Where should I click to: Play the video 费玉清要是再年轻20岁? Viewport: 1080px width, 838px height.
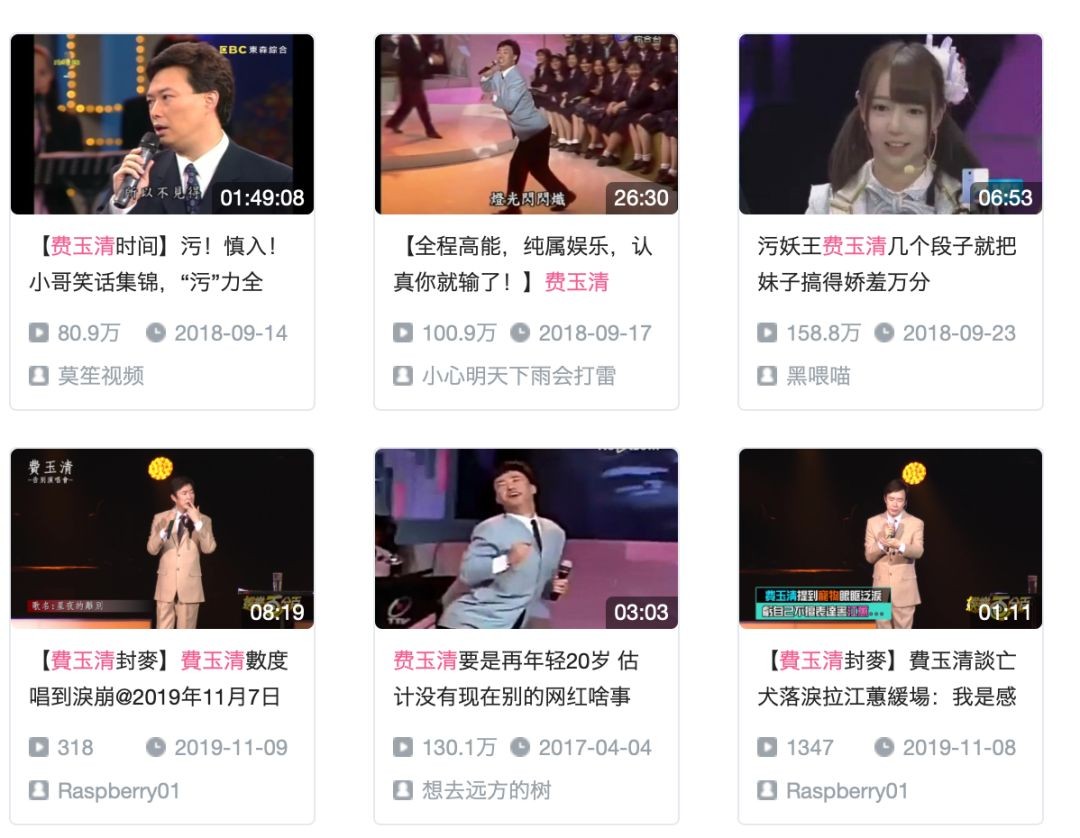[526, 539]
